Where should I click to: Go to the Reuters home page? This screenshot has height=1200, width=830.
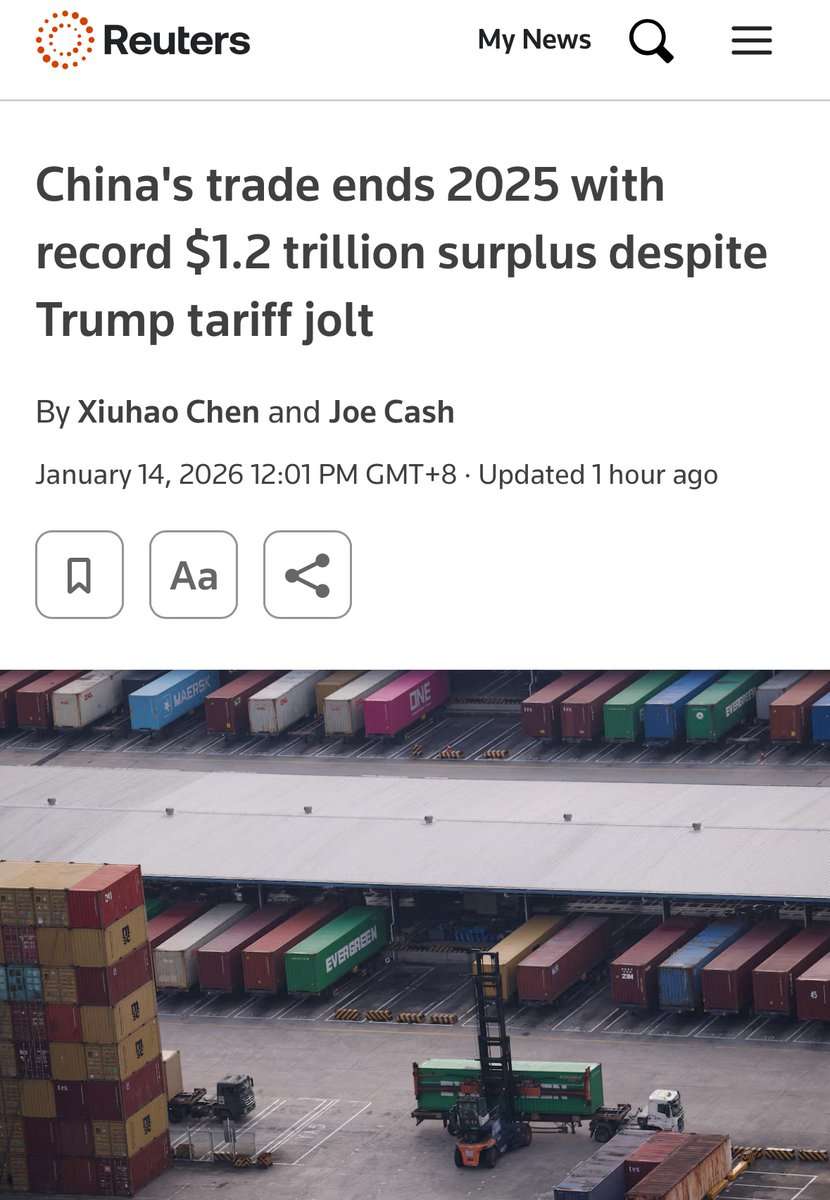(x=143, y=41)
